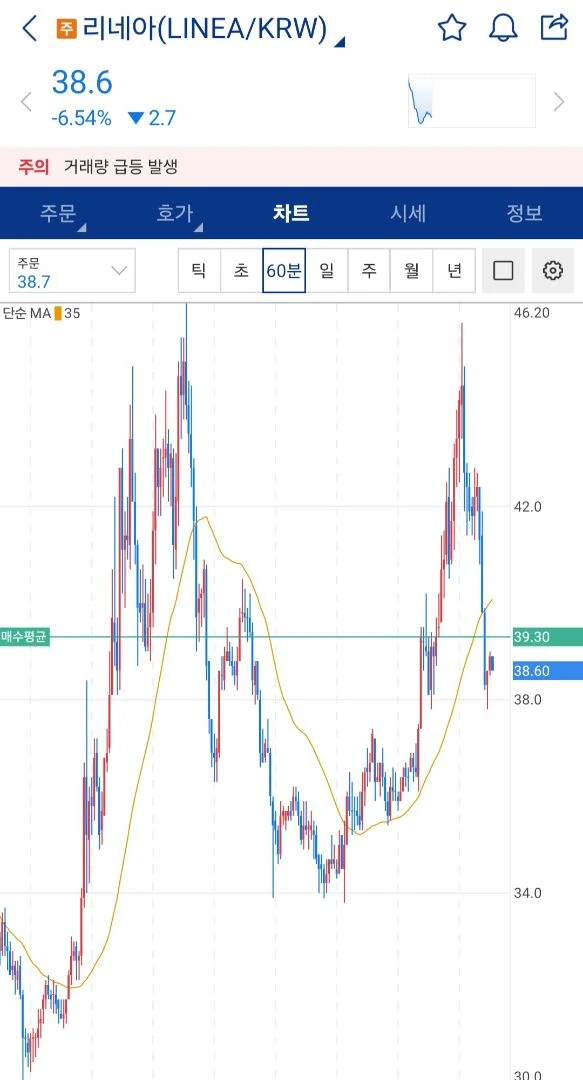Select the 주 chart interval
This screenshot has height=1080, width=583.
[x=369, y=271]
